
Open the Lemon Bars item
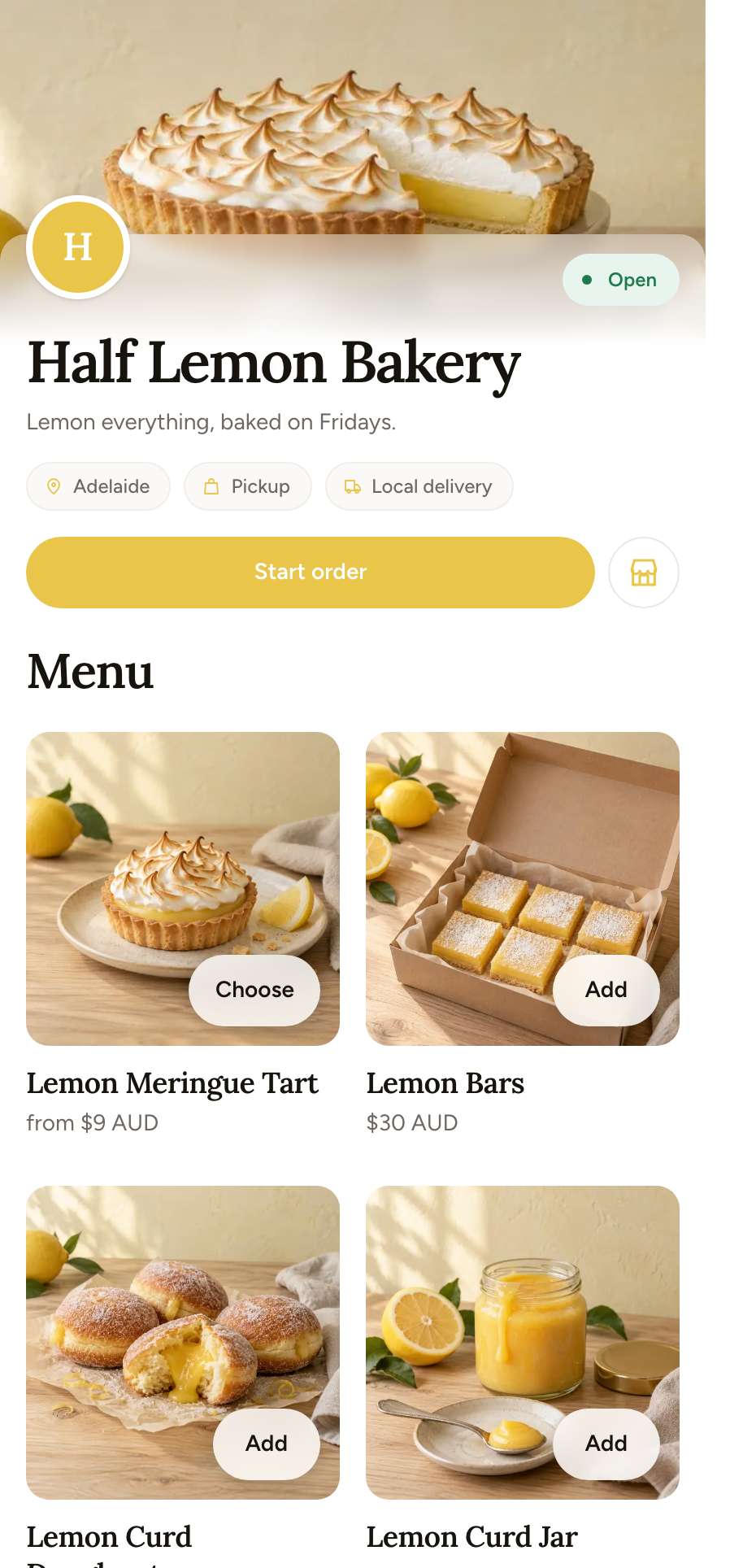pyautogui.click(x=445, y=1083)
